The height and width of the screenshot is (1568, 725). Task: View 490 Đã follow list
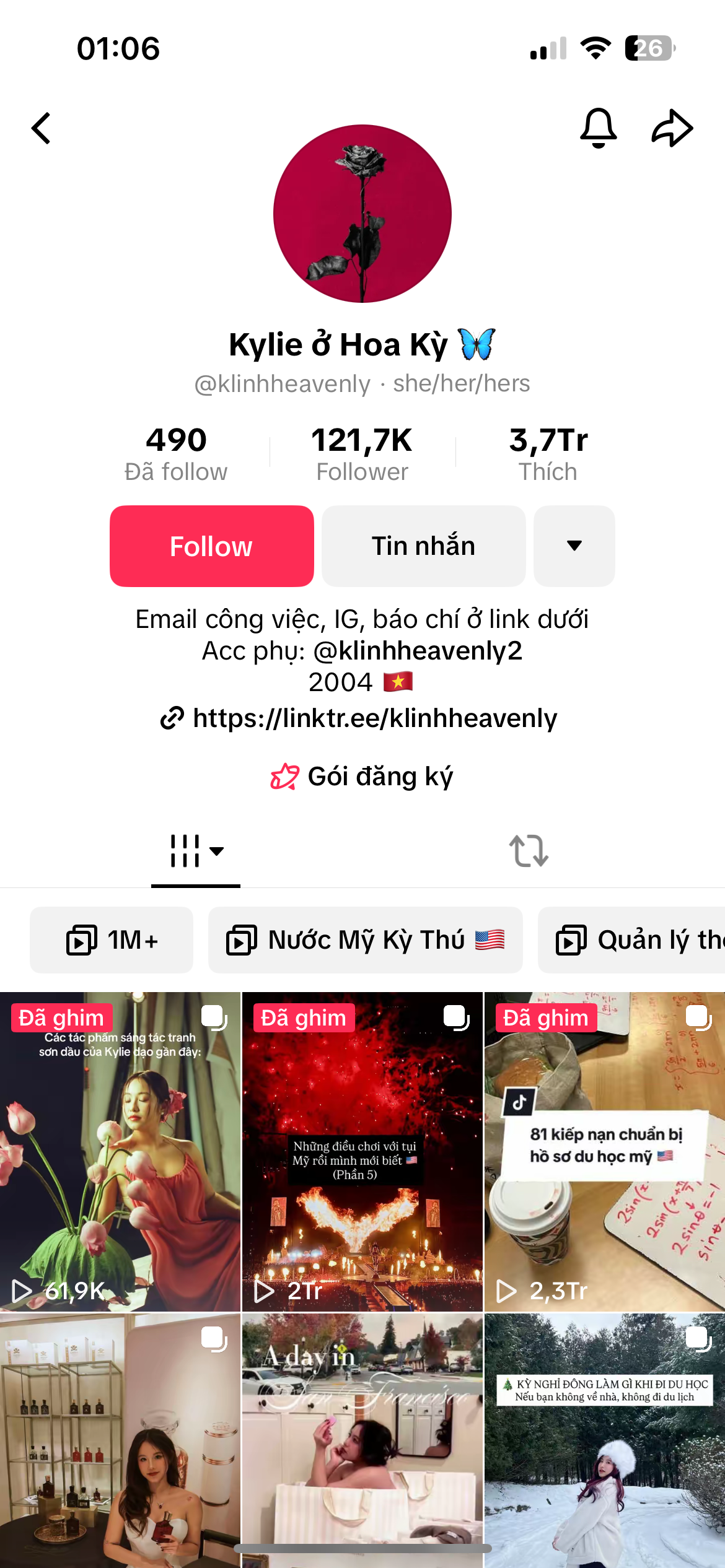point(176,453)
